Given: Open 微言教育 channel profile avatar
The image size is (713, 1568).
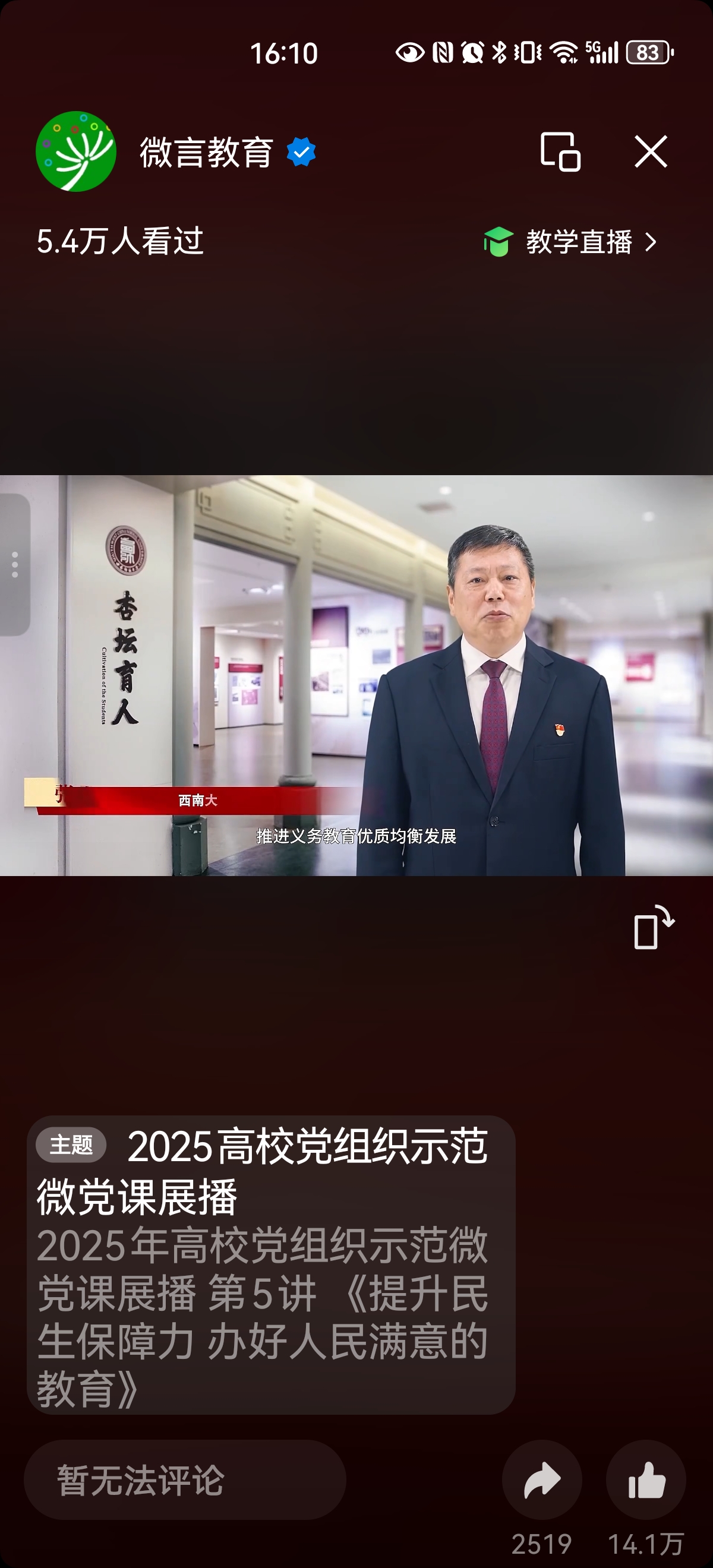Looking at the screenshot, I should tap(75, 151).
